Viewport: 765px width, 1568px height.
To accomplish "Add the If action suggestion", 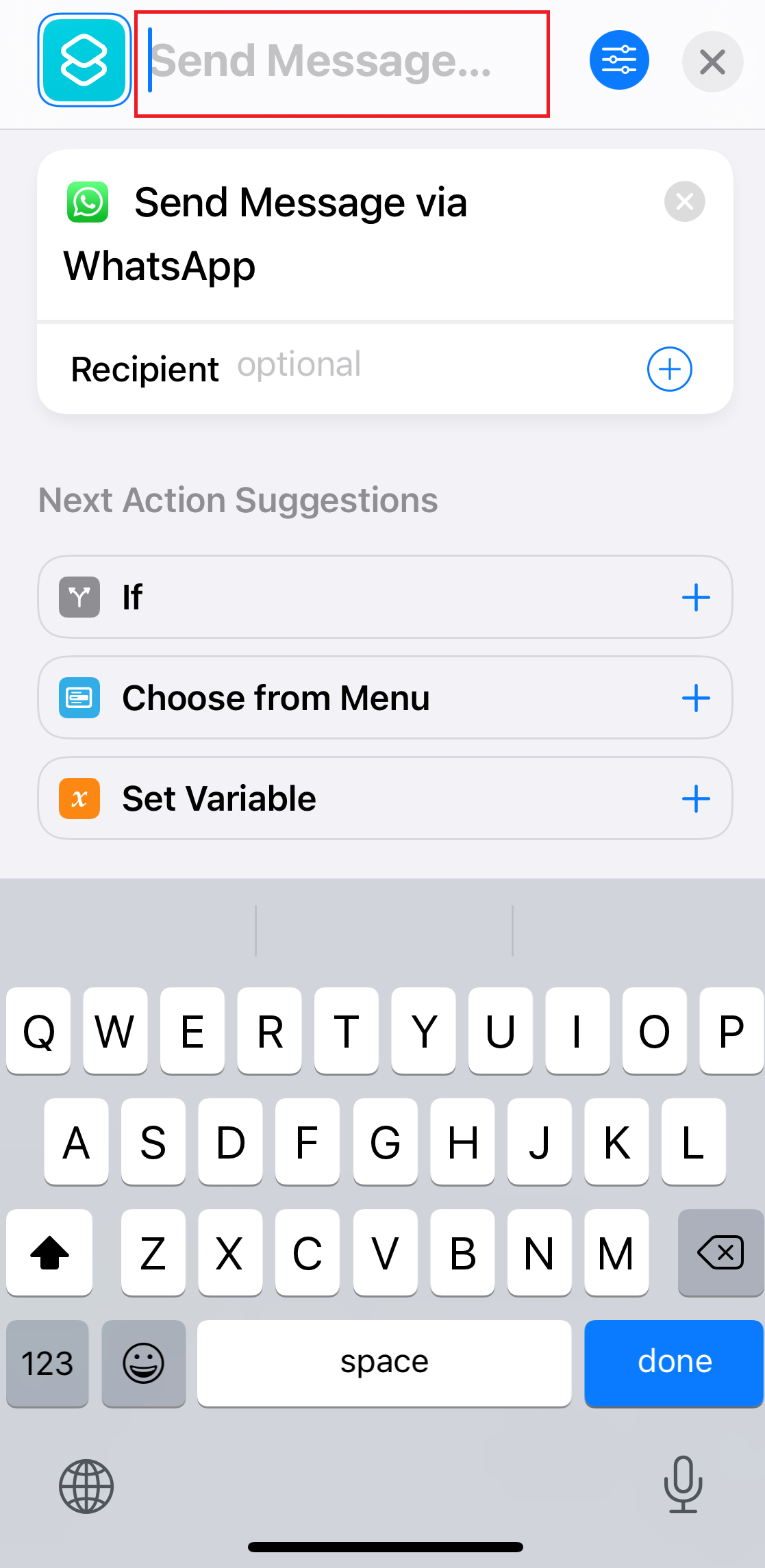I will pos(696,597).
